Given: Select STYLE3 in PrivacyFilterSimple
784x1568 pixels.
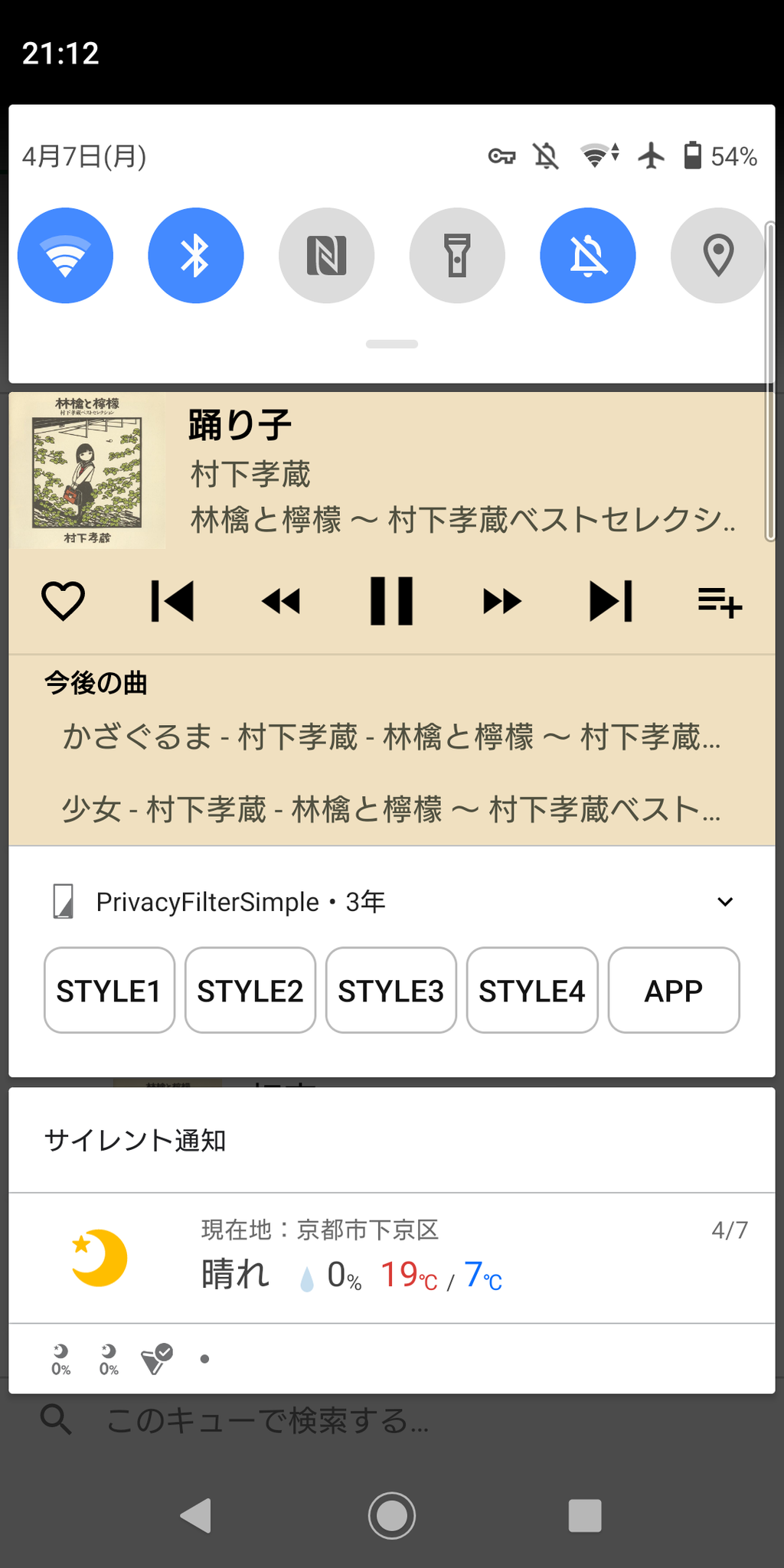Looking at the screenshot, I should [391, 991].
